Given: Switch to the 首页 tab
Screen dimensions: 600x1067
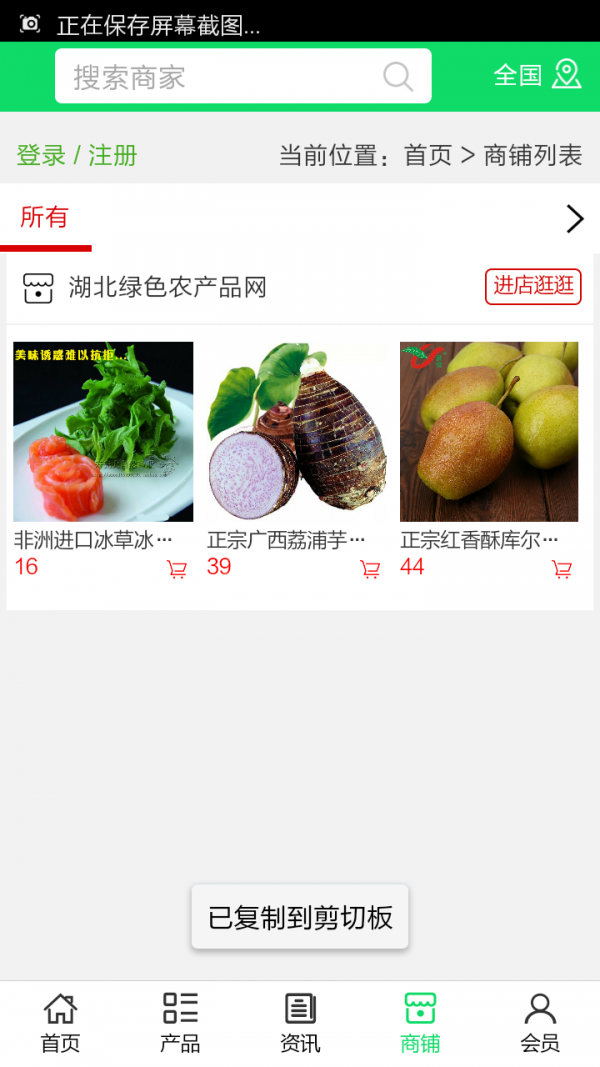Looking at the screenshot, I should coord(60,1023).
